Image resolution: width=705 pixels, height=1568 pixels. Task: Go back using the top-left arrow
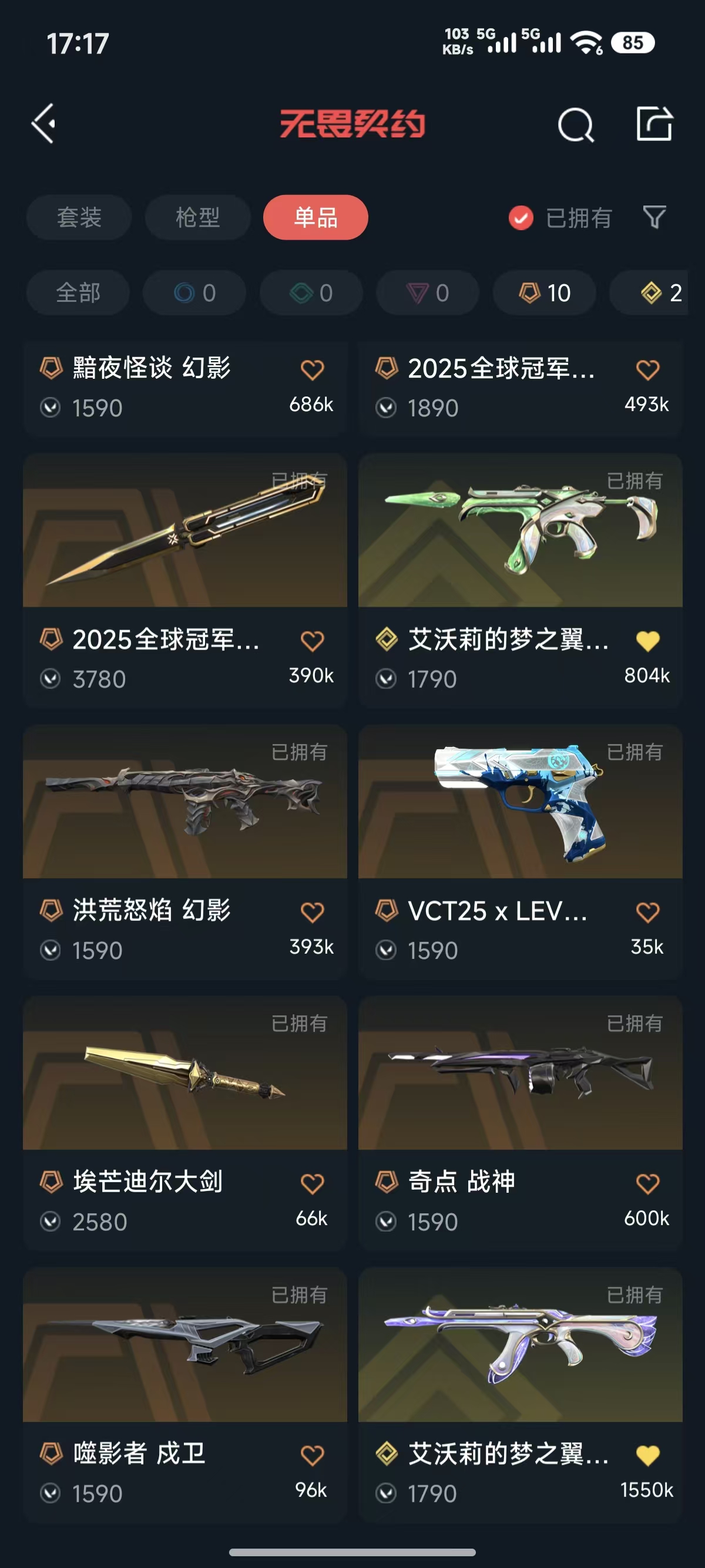click(44, 123)
